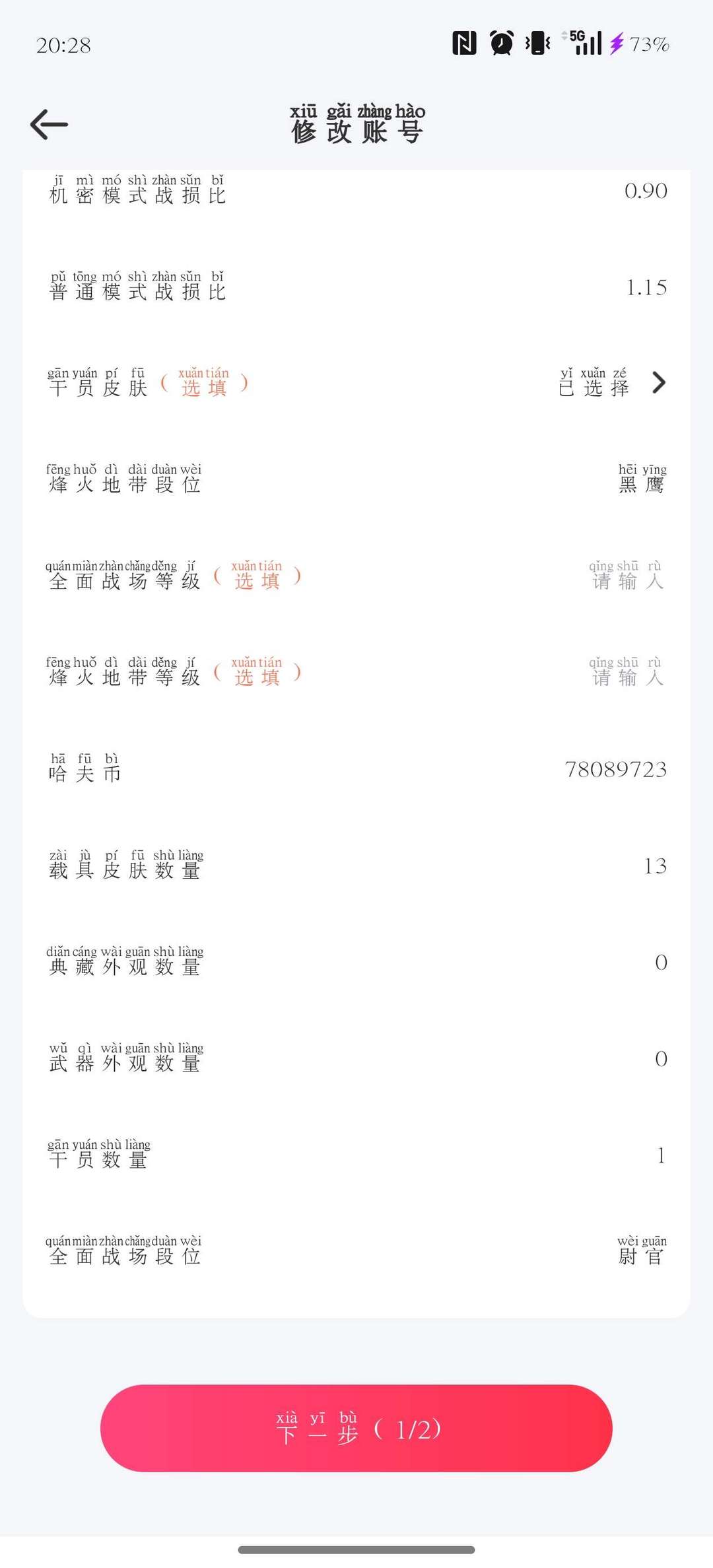Edit 机密模式战损比 value 0.90
The image size is (713, 1568).
[645, 191]
